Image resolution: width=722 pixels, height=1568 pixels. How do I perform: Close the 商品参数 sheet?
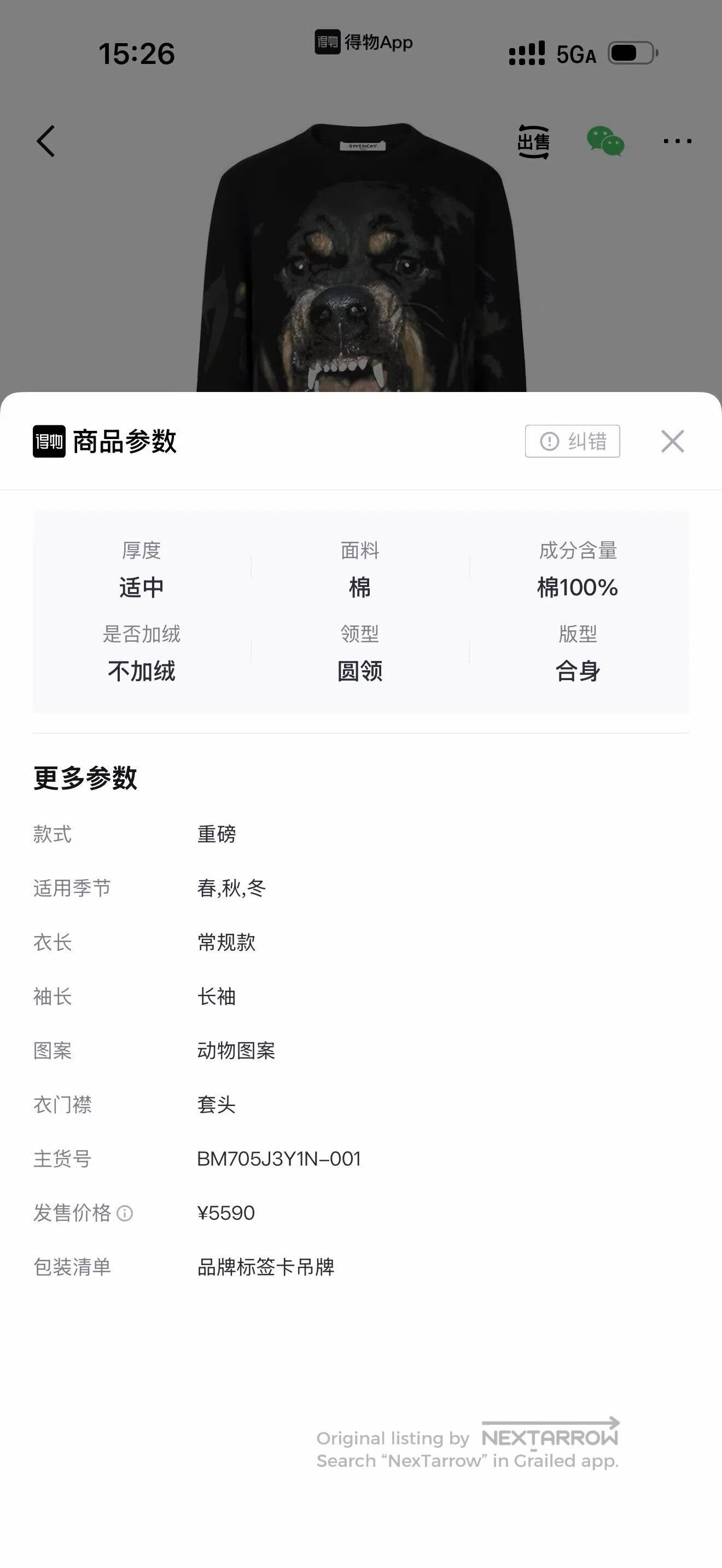click(x=672, y=441)
